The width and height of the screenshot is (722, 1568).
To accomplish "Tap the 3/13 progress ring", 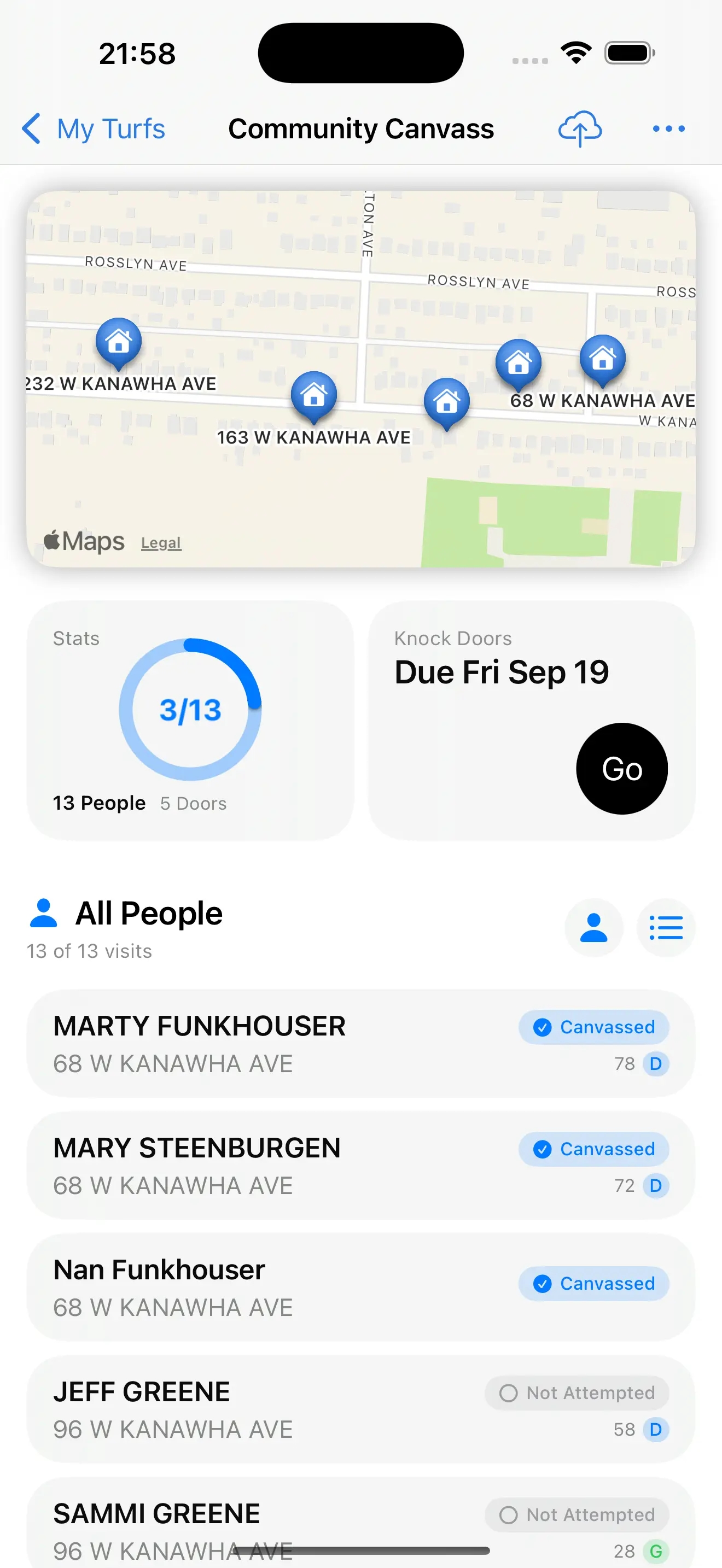I will (x=191, y=711).
